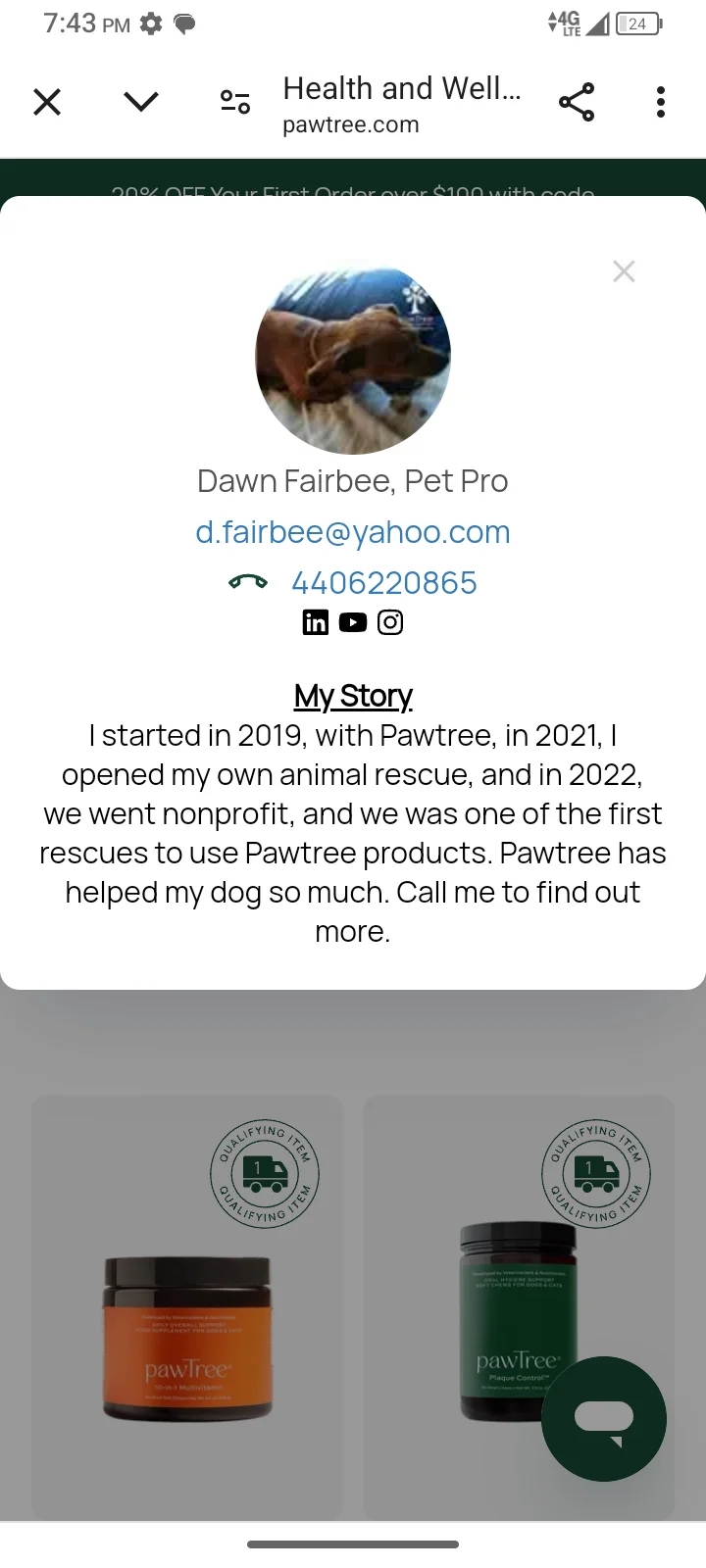This screenshot has width=706, height=1568.
Task: Open the browser overflow menu
Action: pos(661,102)
